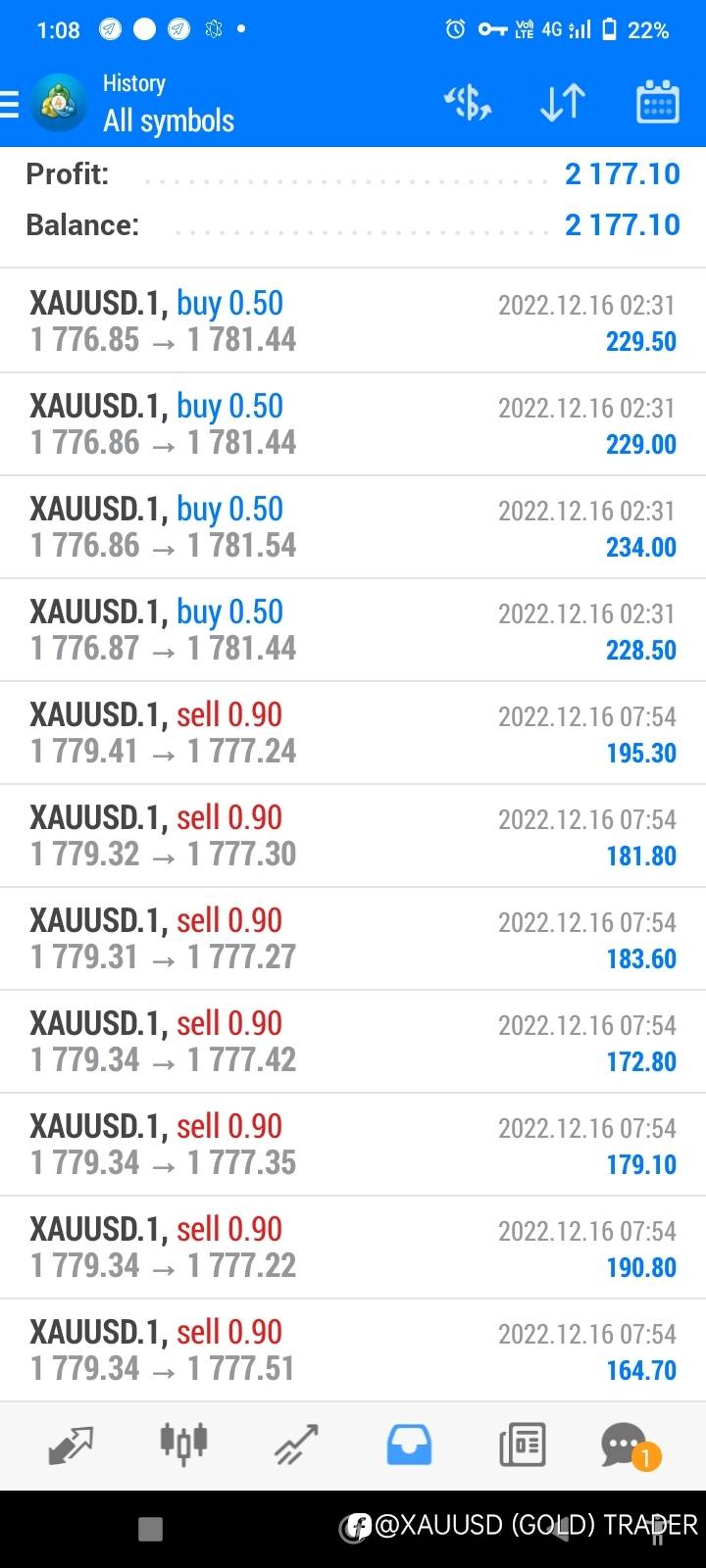The height and width of the screenshot is (1568, 706).
Task: Open the buy trade with profit 229.00
Action: point(353,424)
